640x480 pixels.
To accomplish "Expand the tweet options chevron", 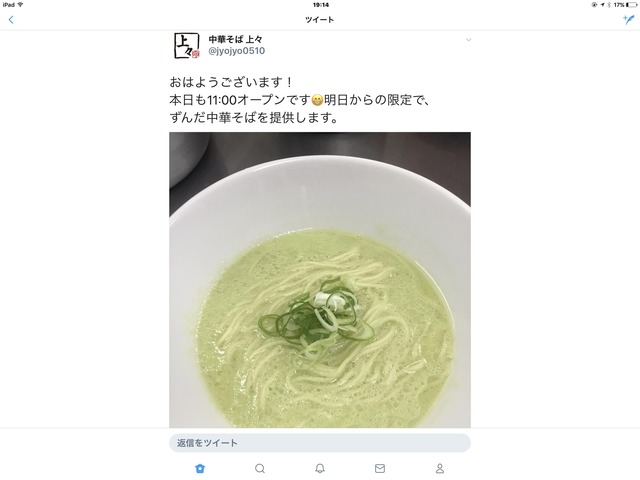I will coord(468,40).
